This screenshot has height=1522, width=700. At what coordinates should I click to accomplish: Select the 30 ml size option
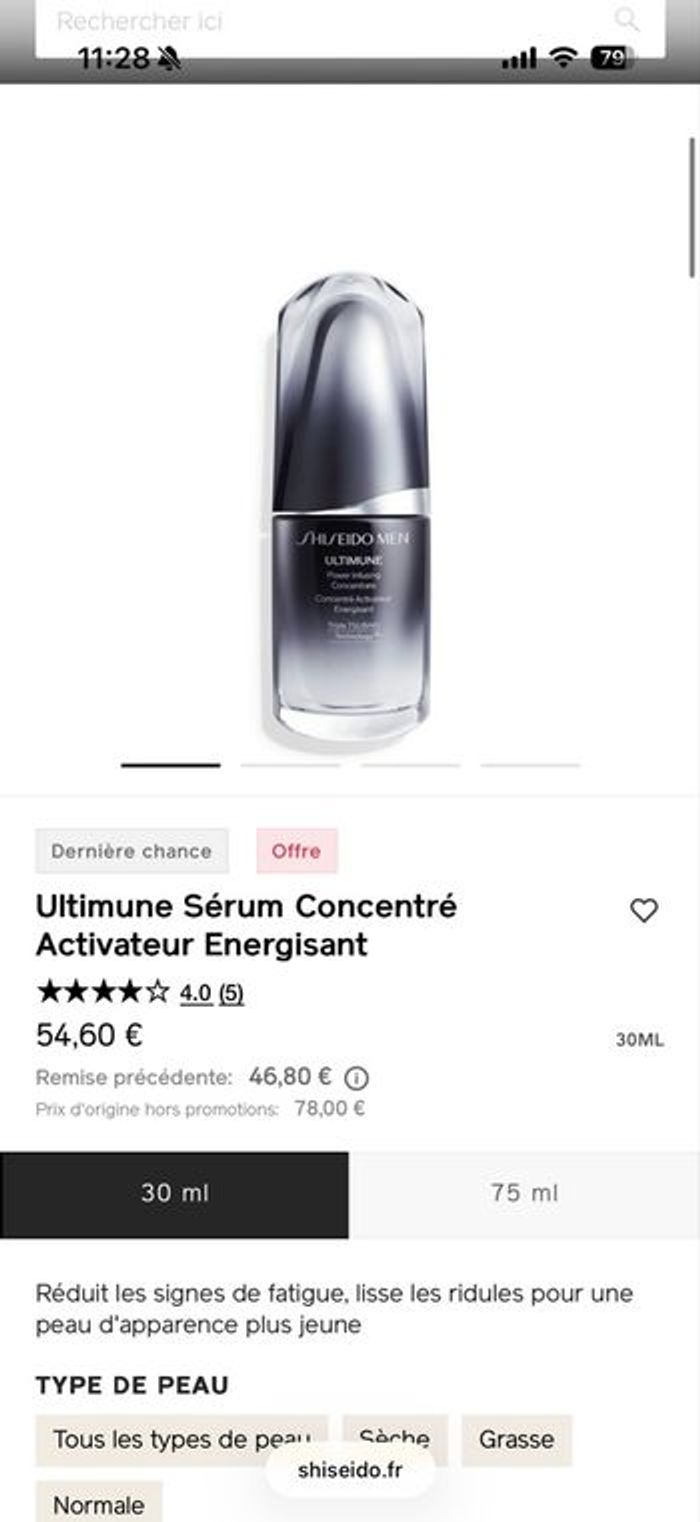tap(175, 1194)
